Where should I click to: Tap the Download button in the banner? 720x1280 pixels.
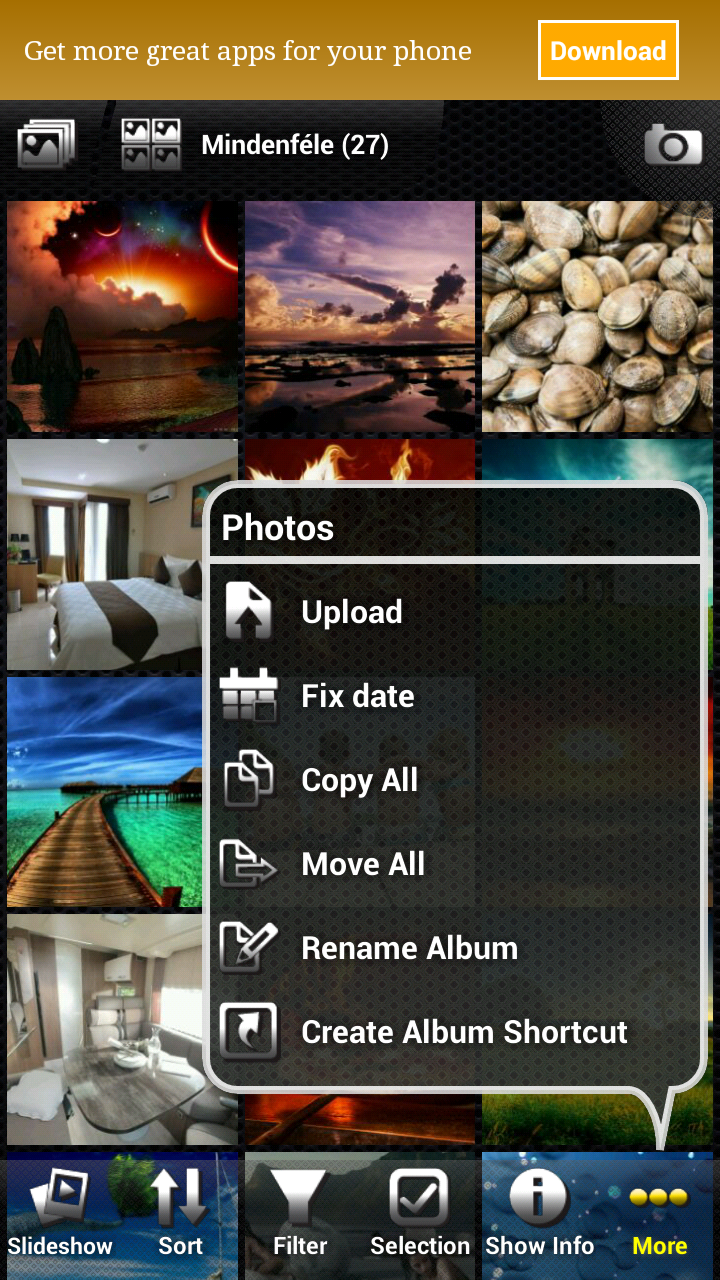click(608, 50)
